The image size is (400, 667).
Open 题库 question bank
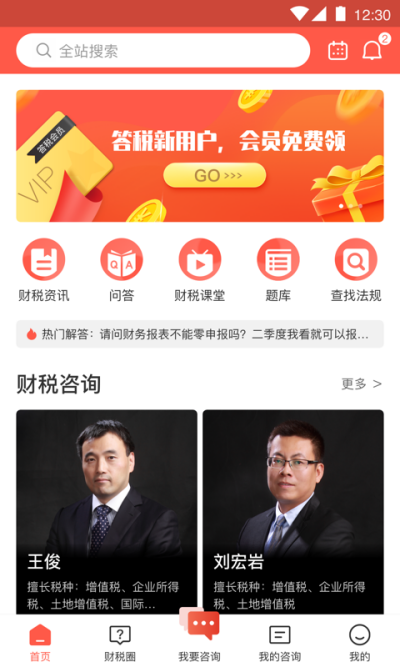point(278,270)
